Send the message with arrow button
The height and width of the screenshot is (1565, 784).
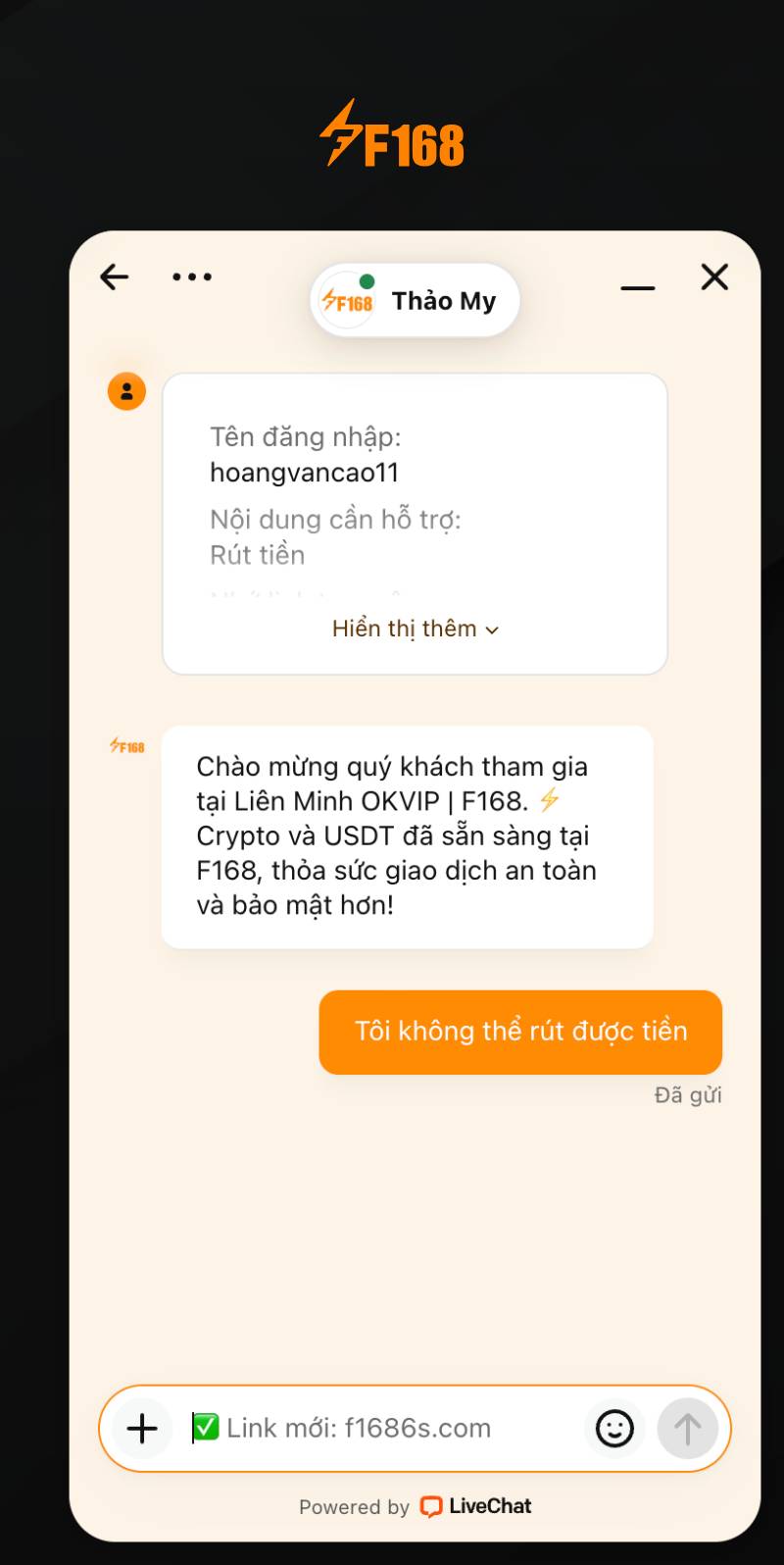688,1429
